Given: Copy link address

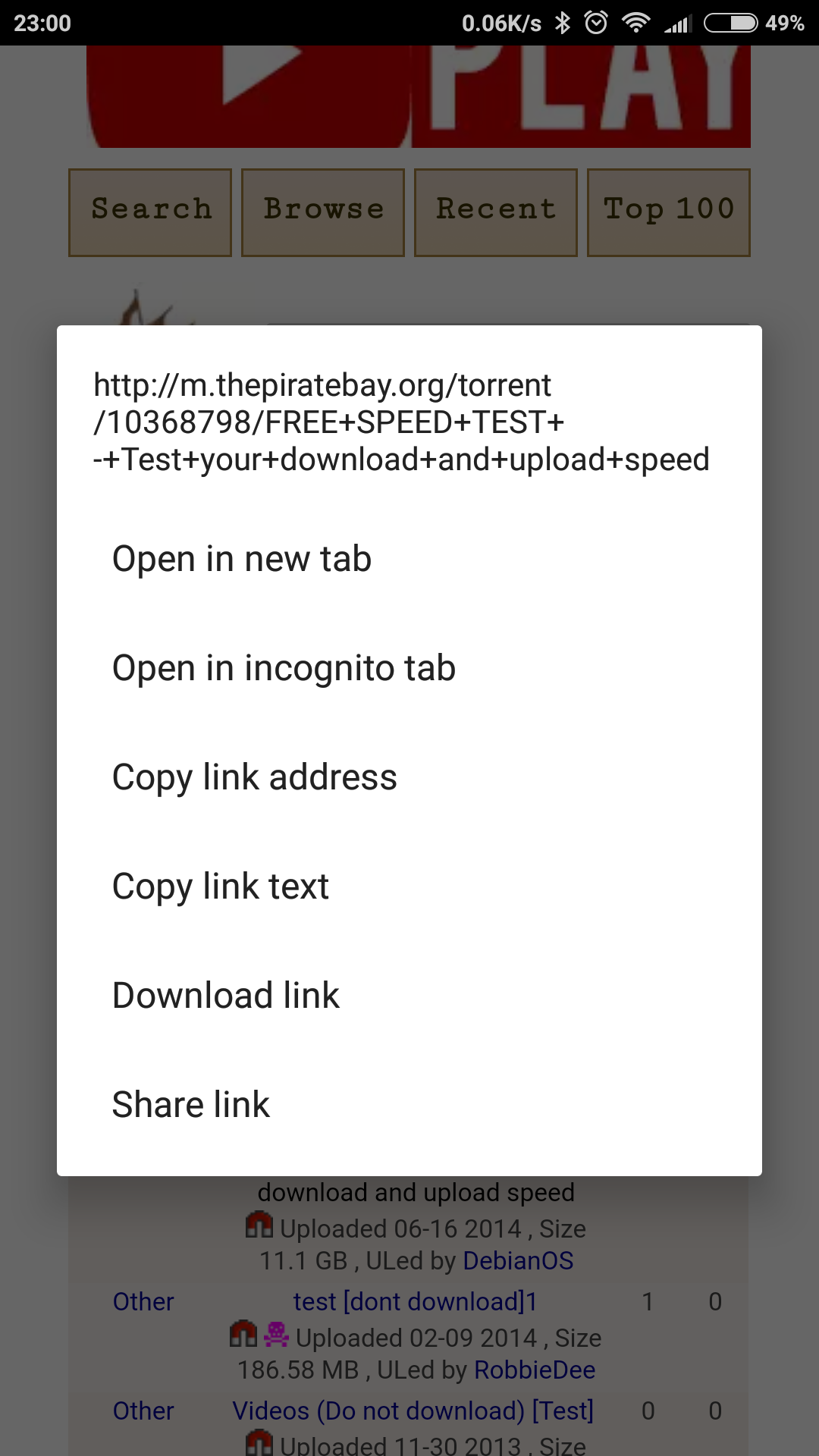Looking at the screenshot, I should click(x=254, y=777).
